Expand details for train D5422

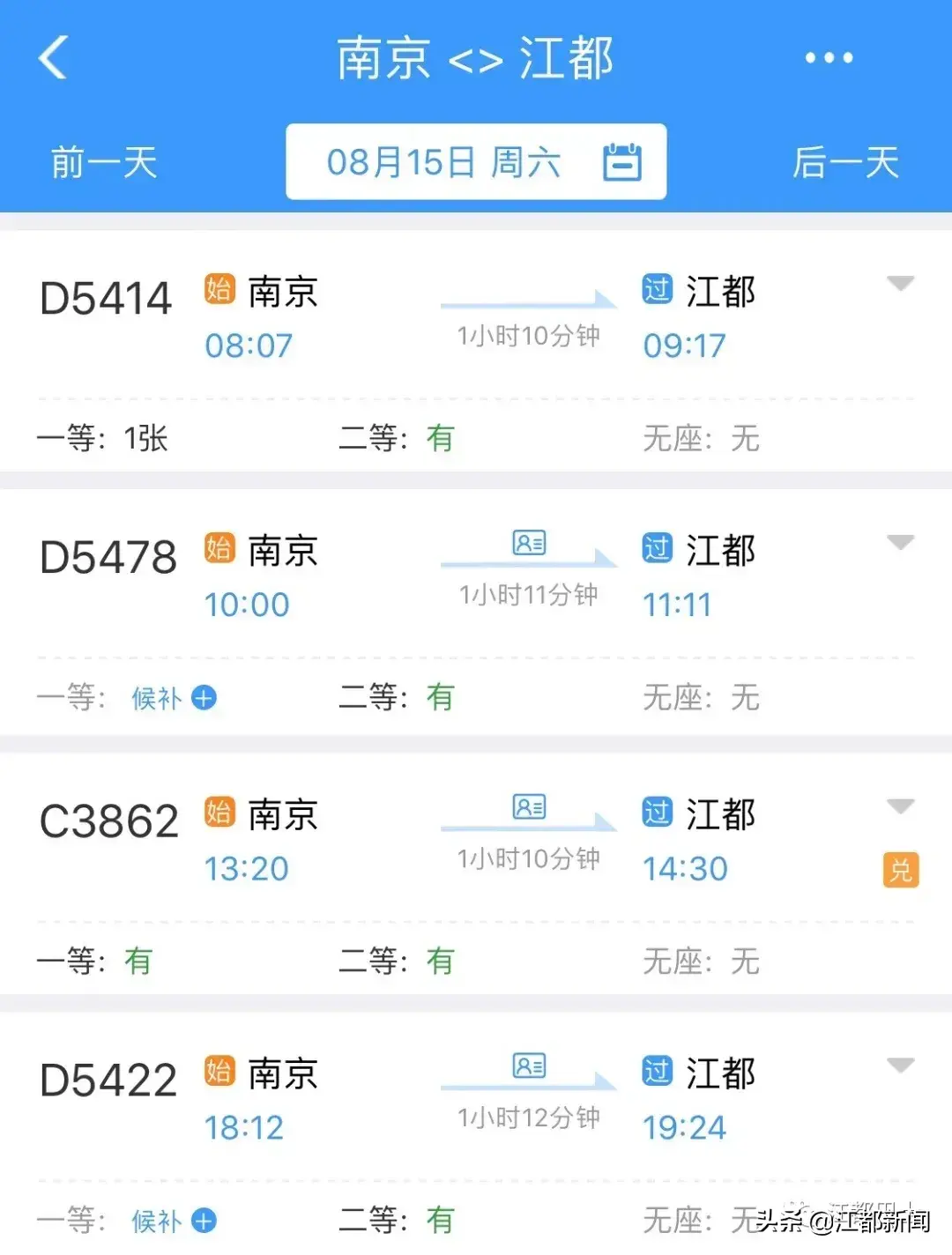900,1066
